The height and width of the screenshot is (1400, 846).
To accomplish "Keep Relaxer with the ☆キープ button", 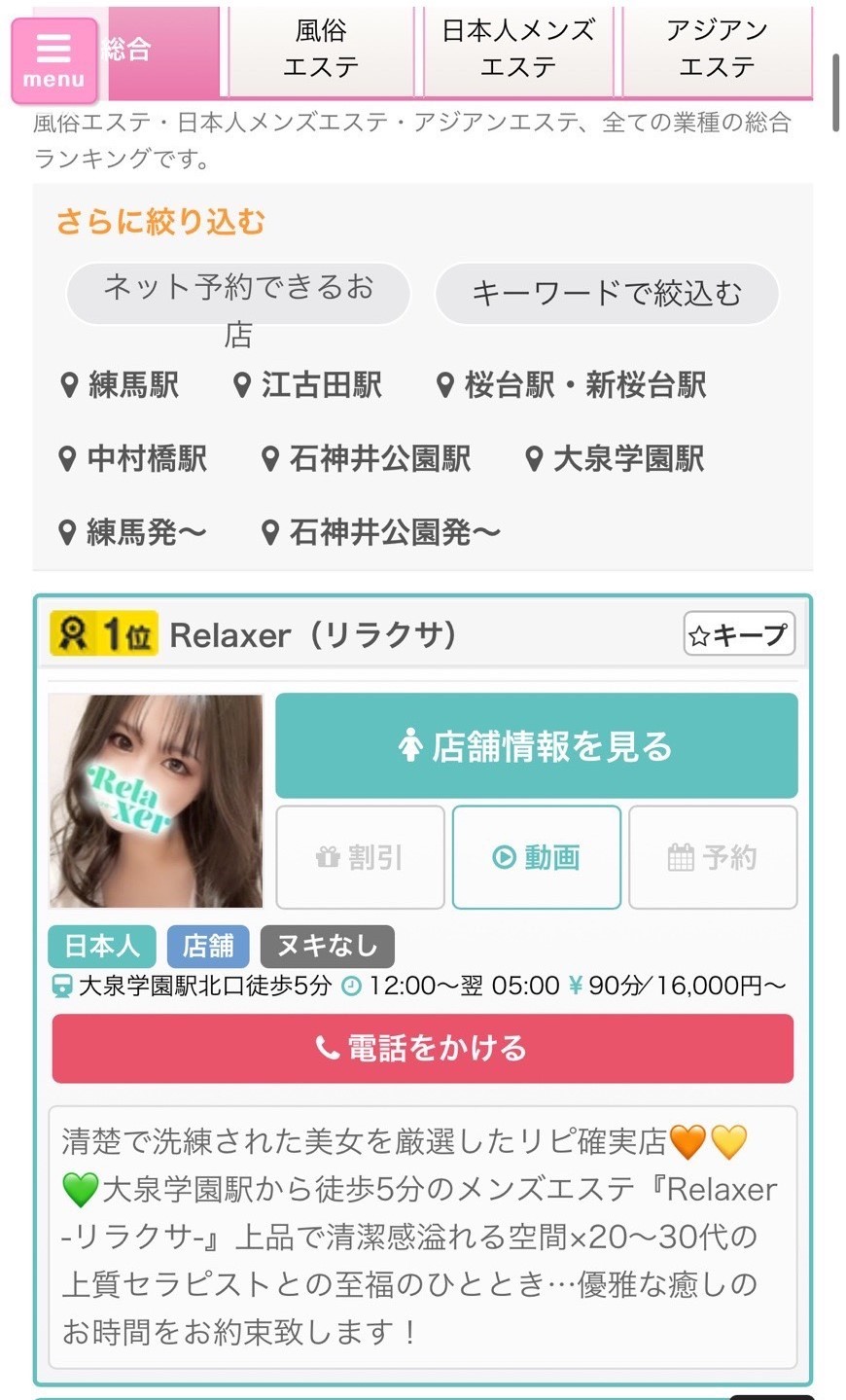I will click(739, 635).
